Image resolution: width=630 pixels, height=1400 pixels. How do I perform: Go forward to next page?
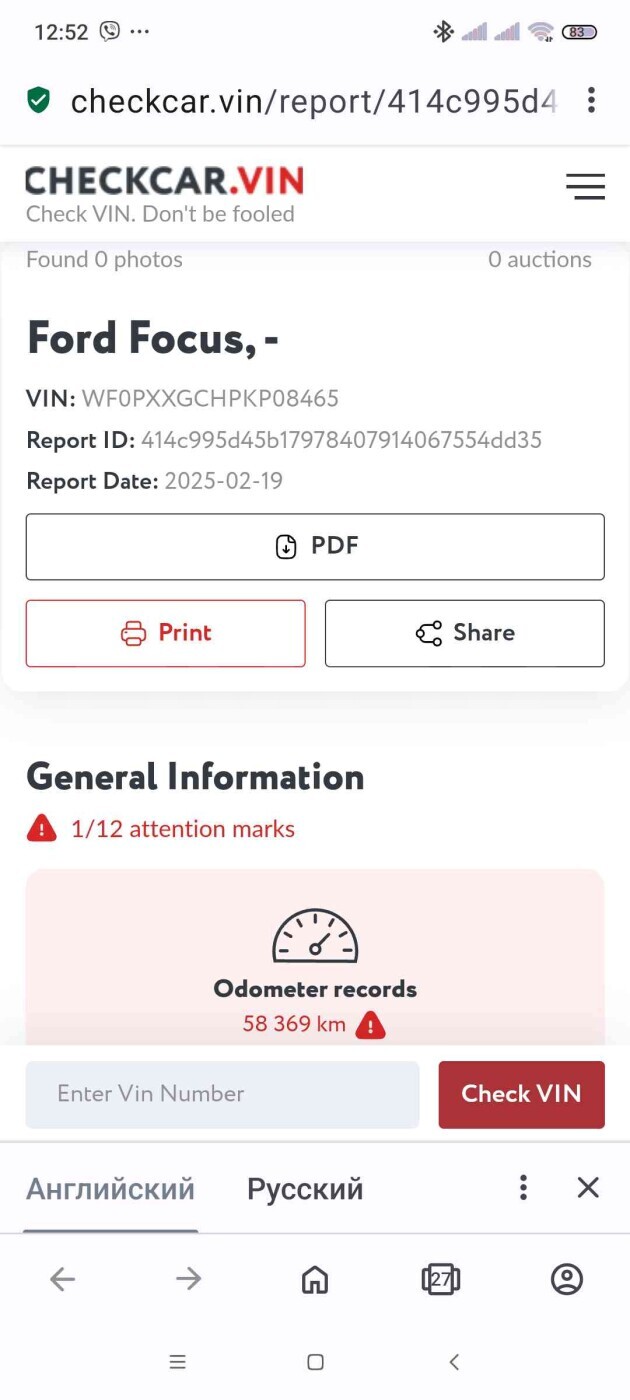188,1279
